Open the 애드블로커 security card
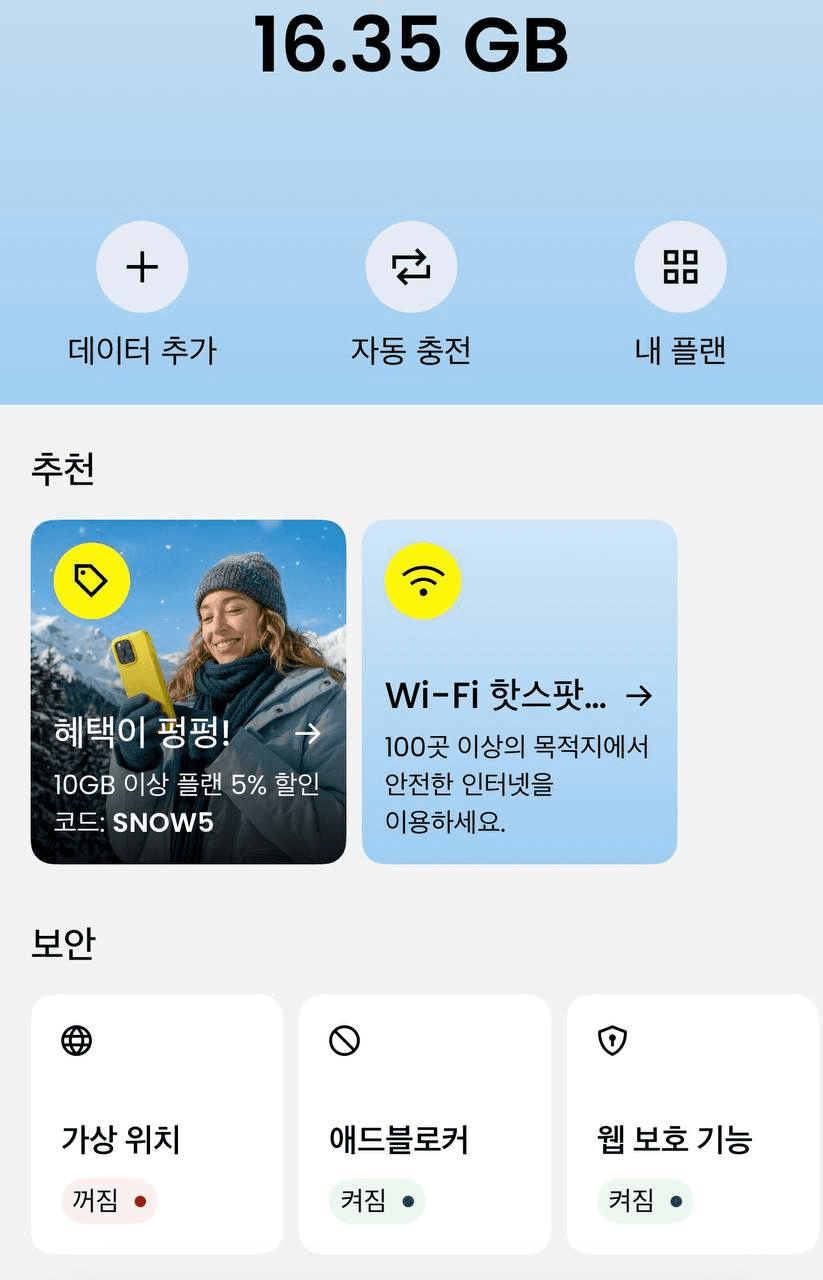The image size is (823, 1280). pyautogui.click(x=425, y=1124)
